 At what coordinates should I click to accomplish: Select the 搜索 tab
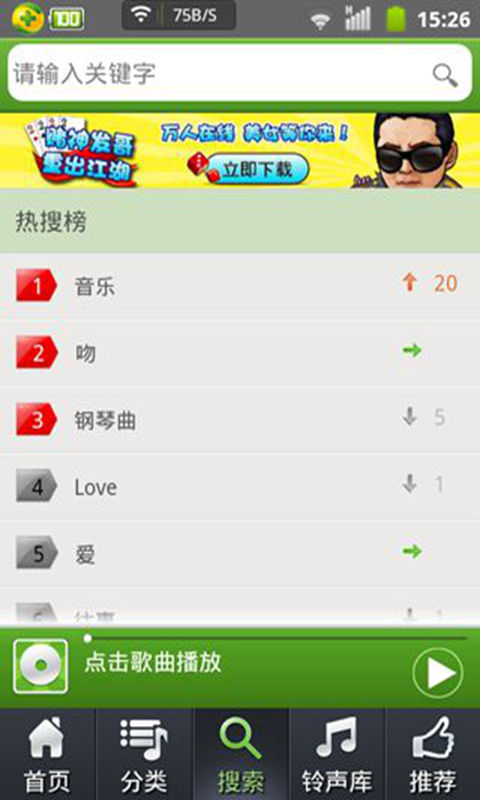coord(241,754)
